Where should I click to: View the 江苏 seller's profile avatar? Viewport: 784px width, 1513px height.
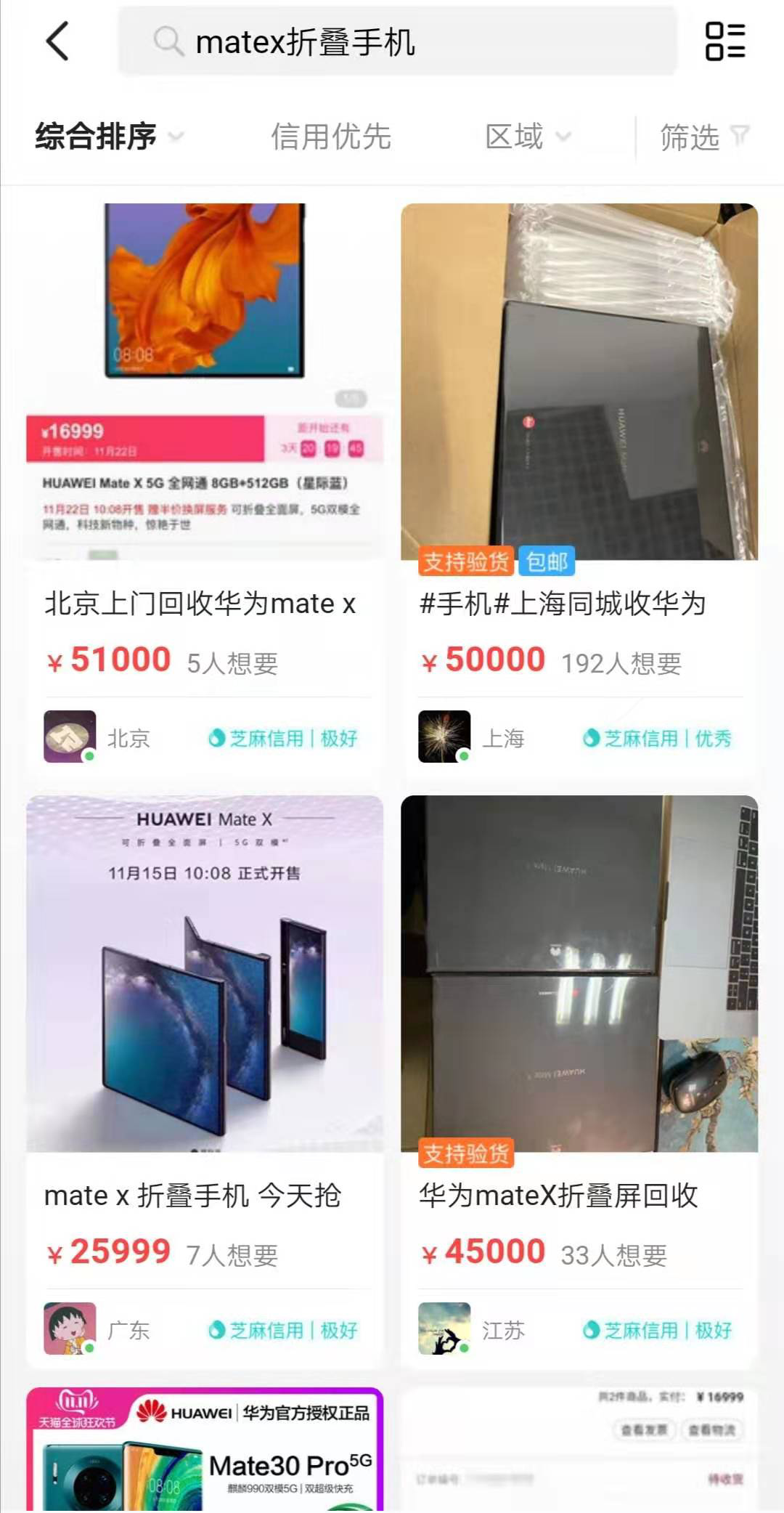coord(444,1329)
